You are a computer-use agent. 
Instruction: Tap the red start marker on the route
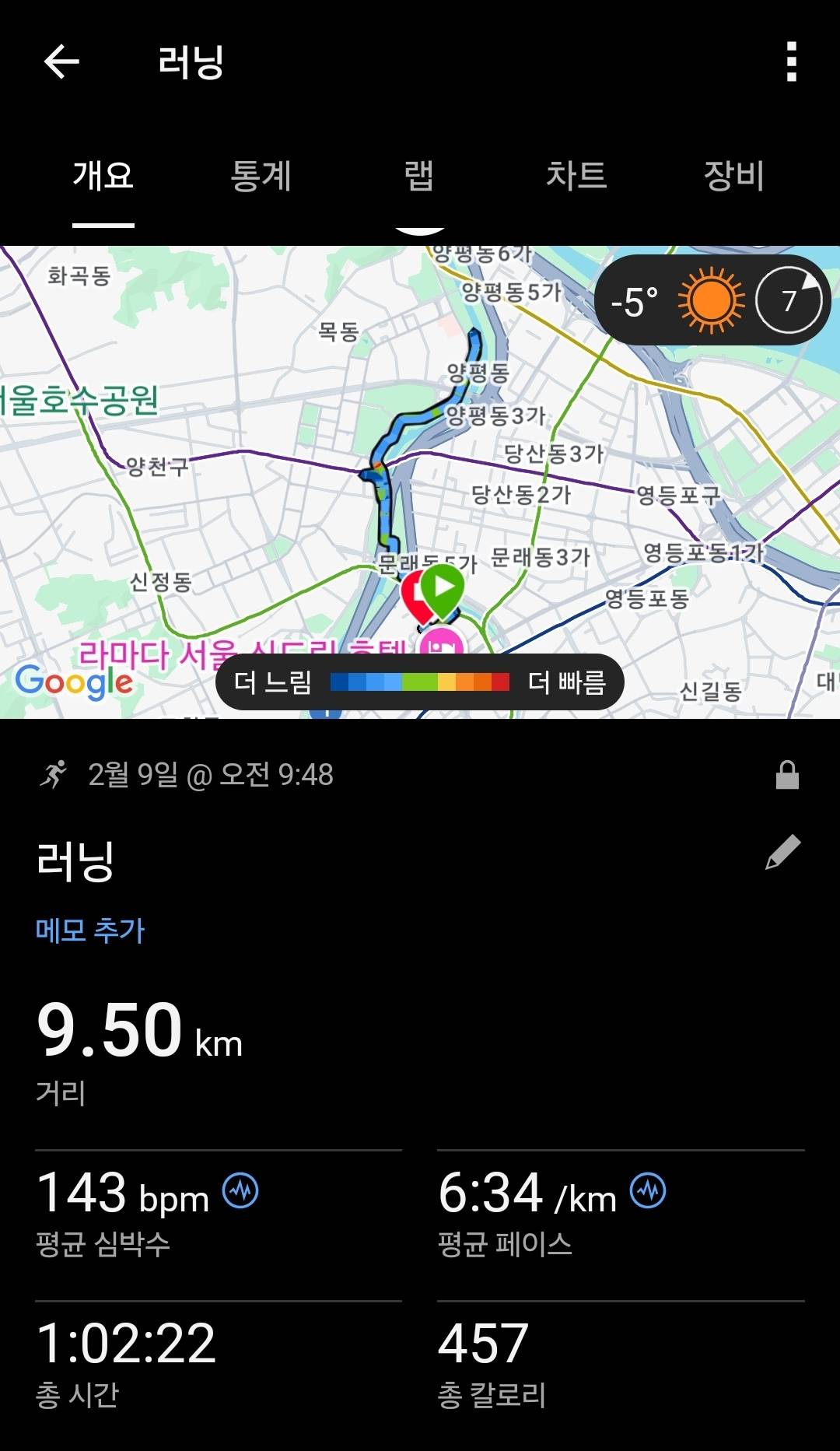click(x=418, y=599)
